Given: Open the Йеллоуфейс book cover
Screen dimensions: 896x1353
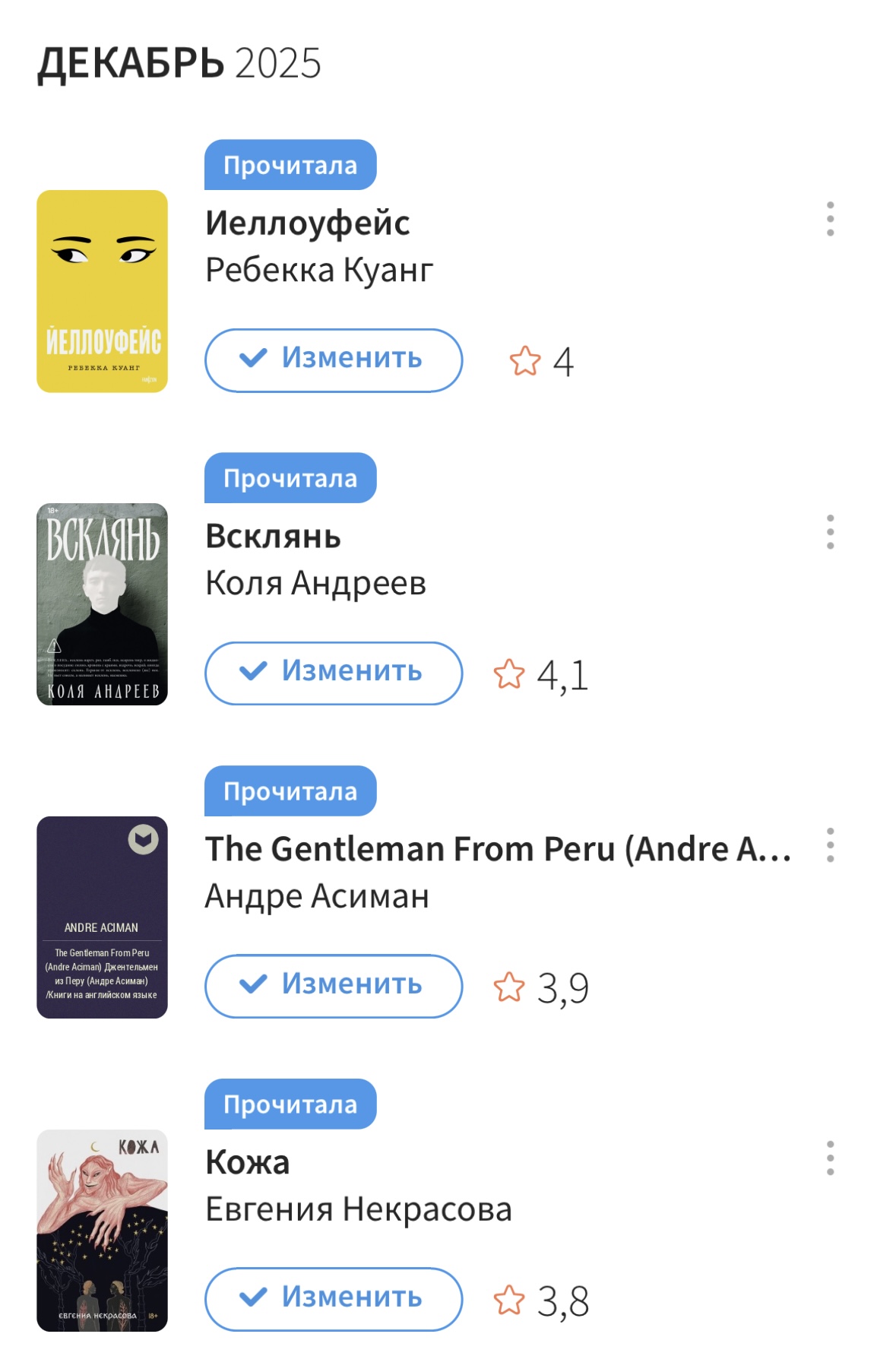Looking at the screenshot, I should point(102,291).
